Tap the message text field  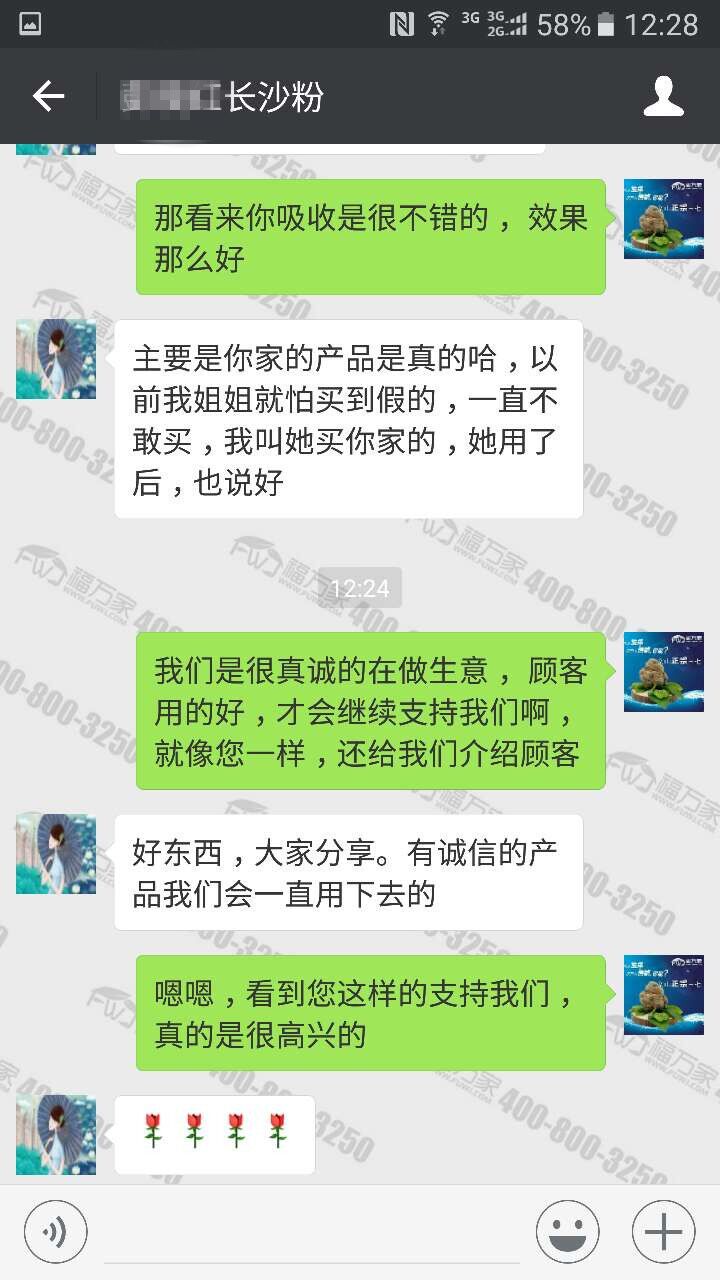coord(310,1232)
